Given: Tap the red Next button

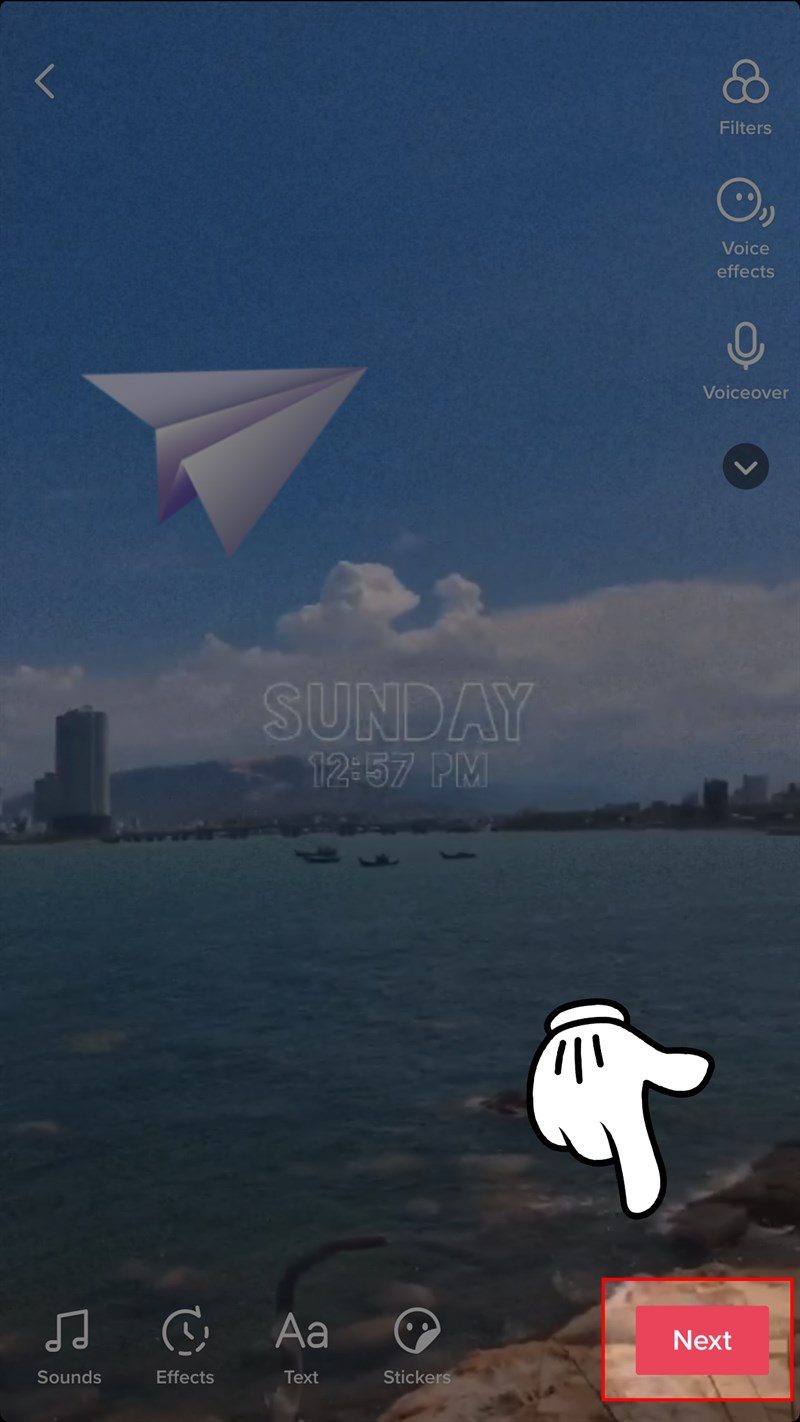Looking at the screenshot, I should pyautogui.click(x=702, y=1340).
